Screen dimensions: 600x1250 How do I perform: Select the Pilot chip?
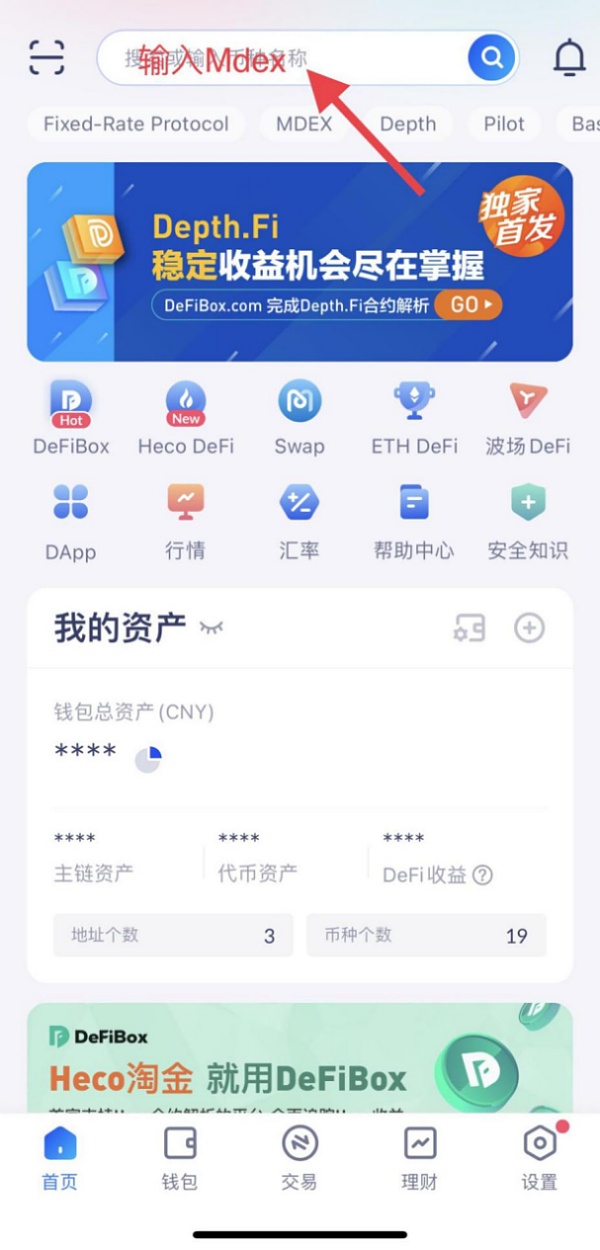504,124
